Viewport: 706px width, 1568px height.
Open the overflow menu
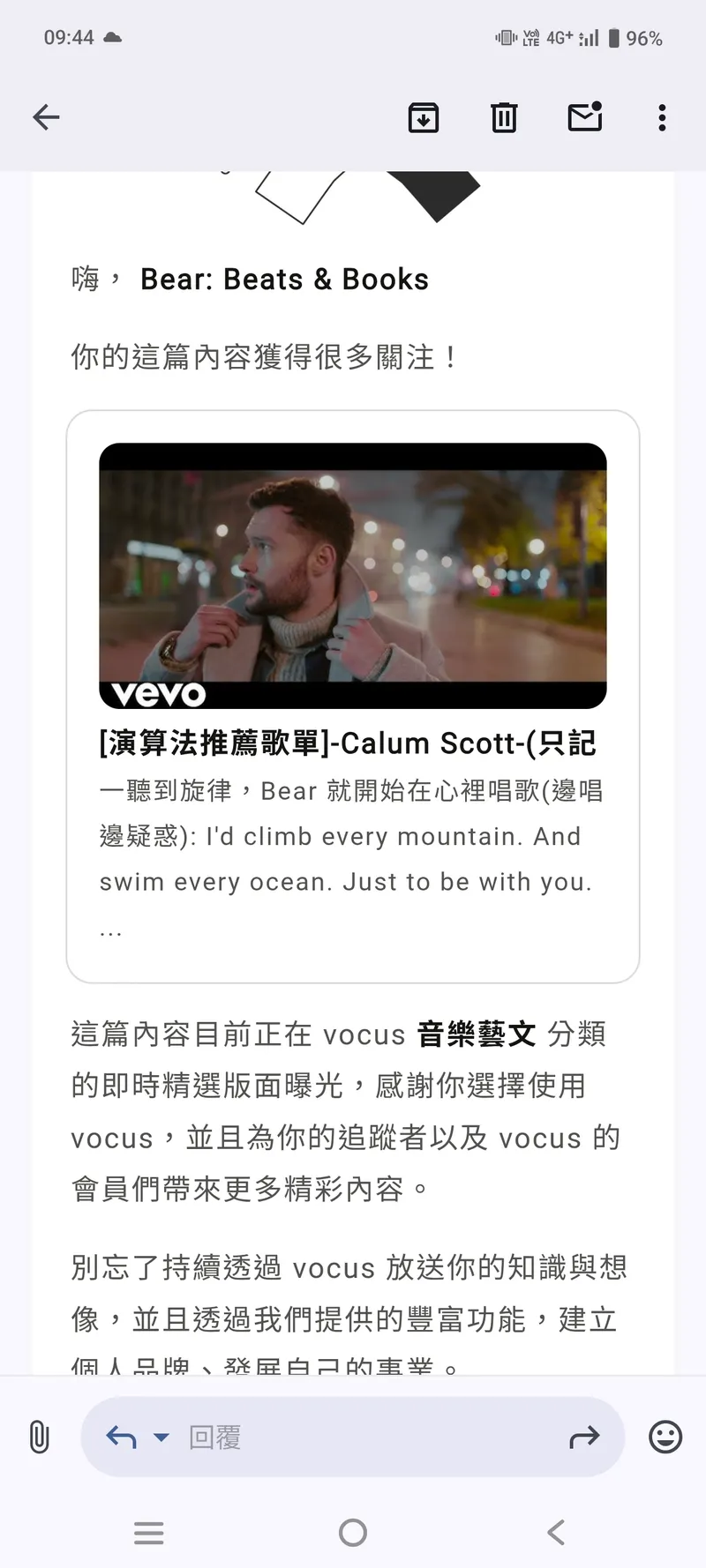[x=662, y=117]
